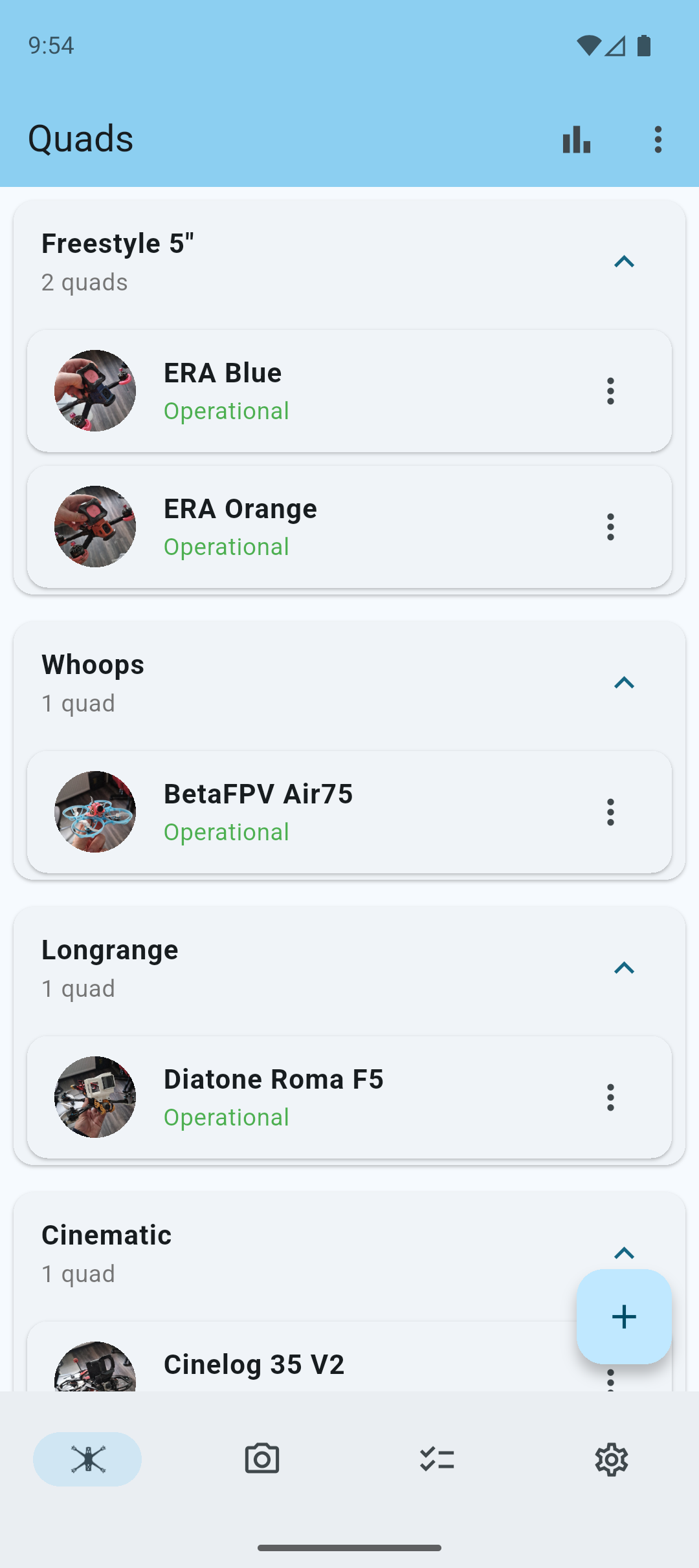Open the options menu for ERA Blue

[610, 390]
